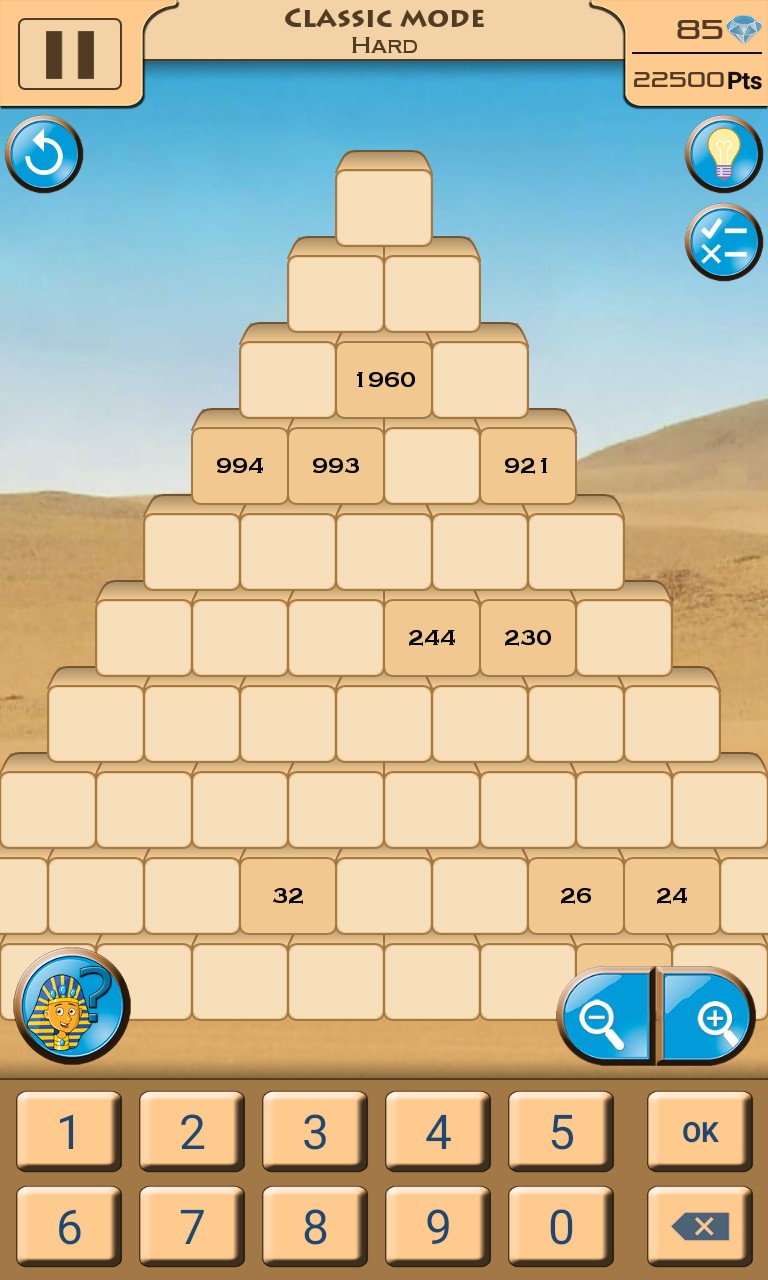This screenshot has height=1280, width=768.
Task: Select the empty top pyramid block
Action: coord(384,207)
